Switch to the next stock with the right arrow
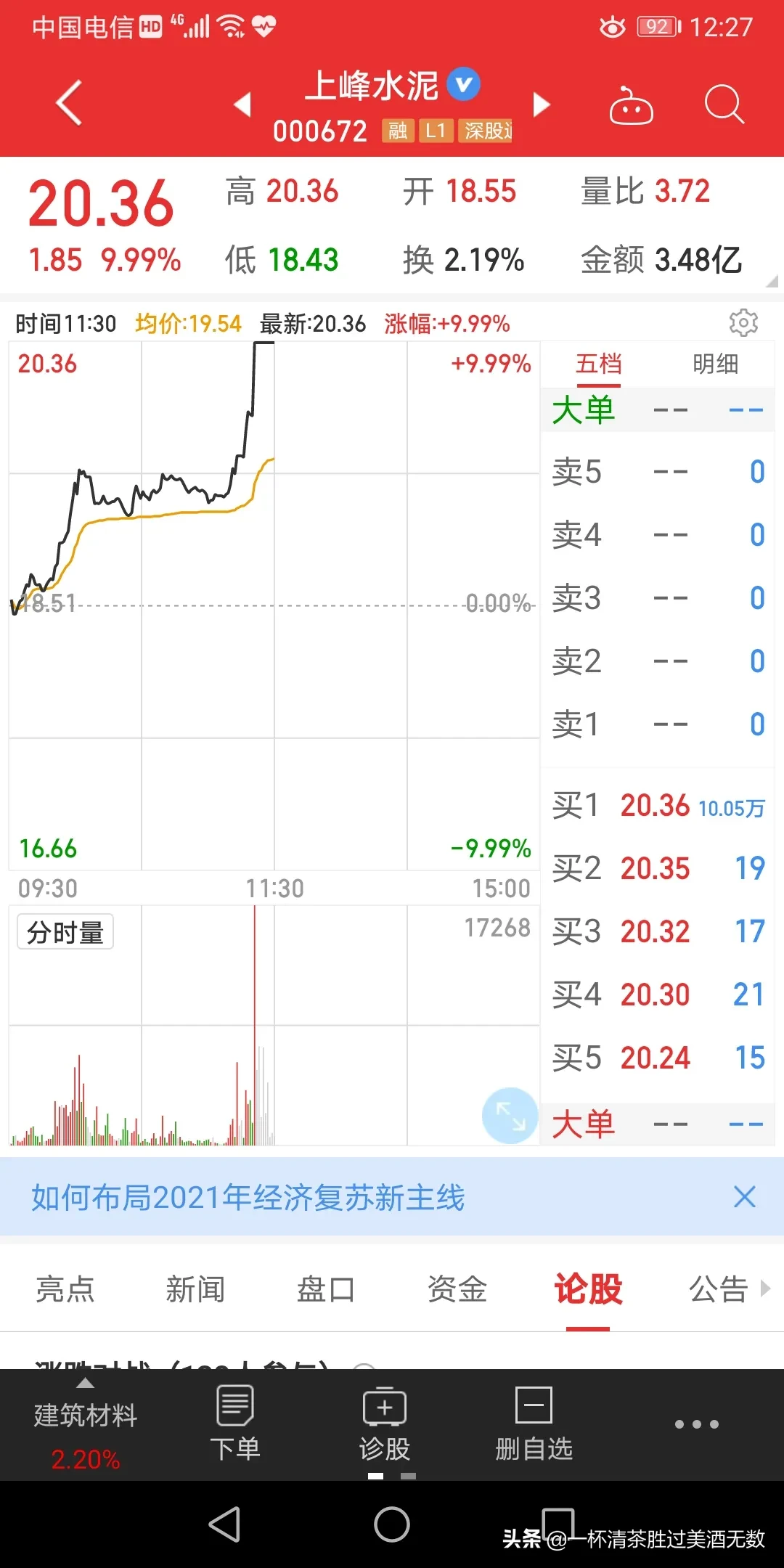784x1568 pixels. (x=541, y=104)
